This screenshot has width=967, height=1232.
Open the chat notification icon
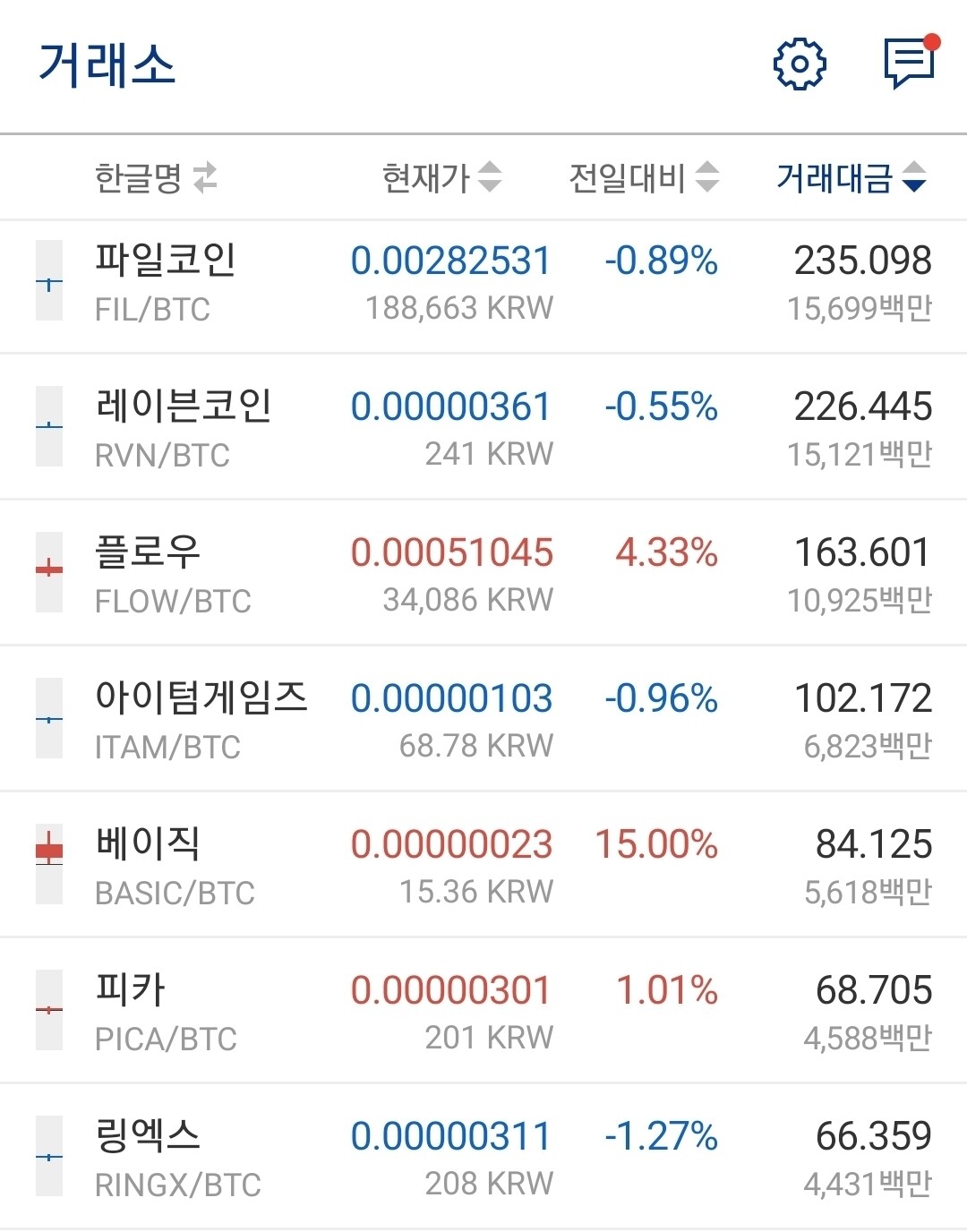(x=906, y=65)
